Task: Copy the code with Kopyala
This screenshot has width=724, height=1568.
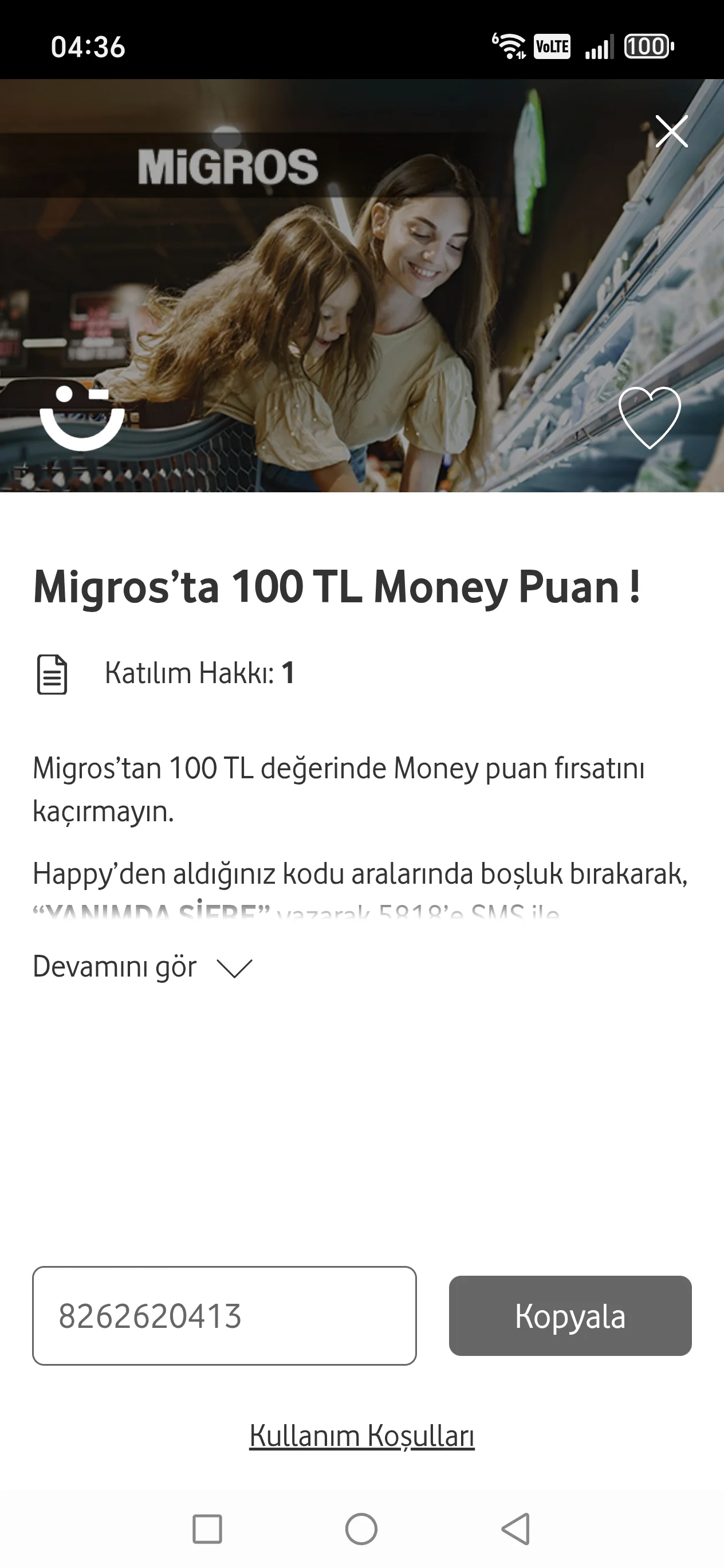Action: [569, 1315]
